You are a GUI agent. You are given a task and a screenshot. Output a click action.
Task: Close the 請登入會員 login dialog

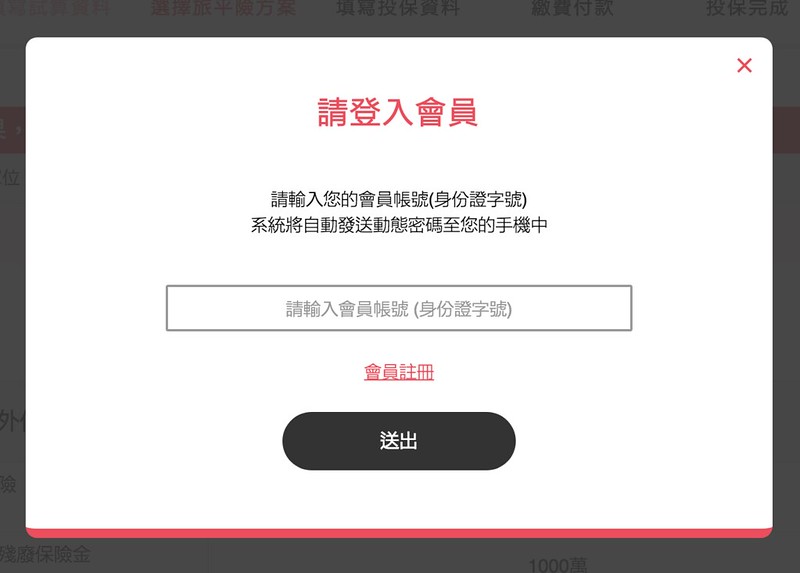click(744, 66)
